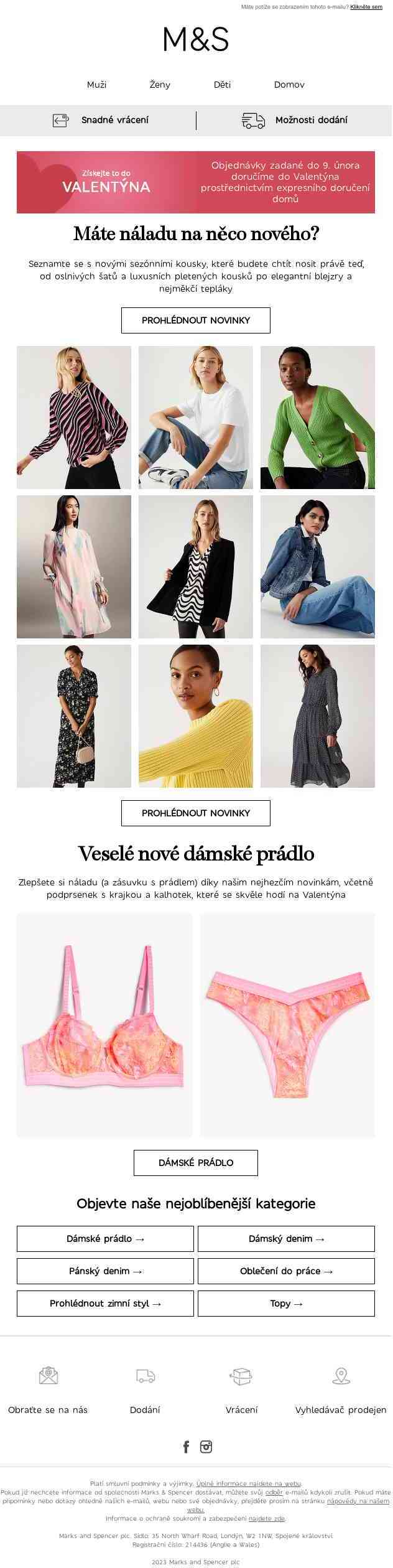Open the Valentýna delivery banner
The width and height of the screenshot is (393, 1568).
click(x=196, y=182)
